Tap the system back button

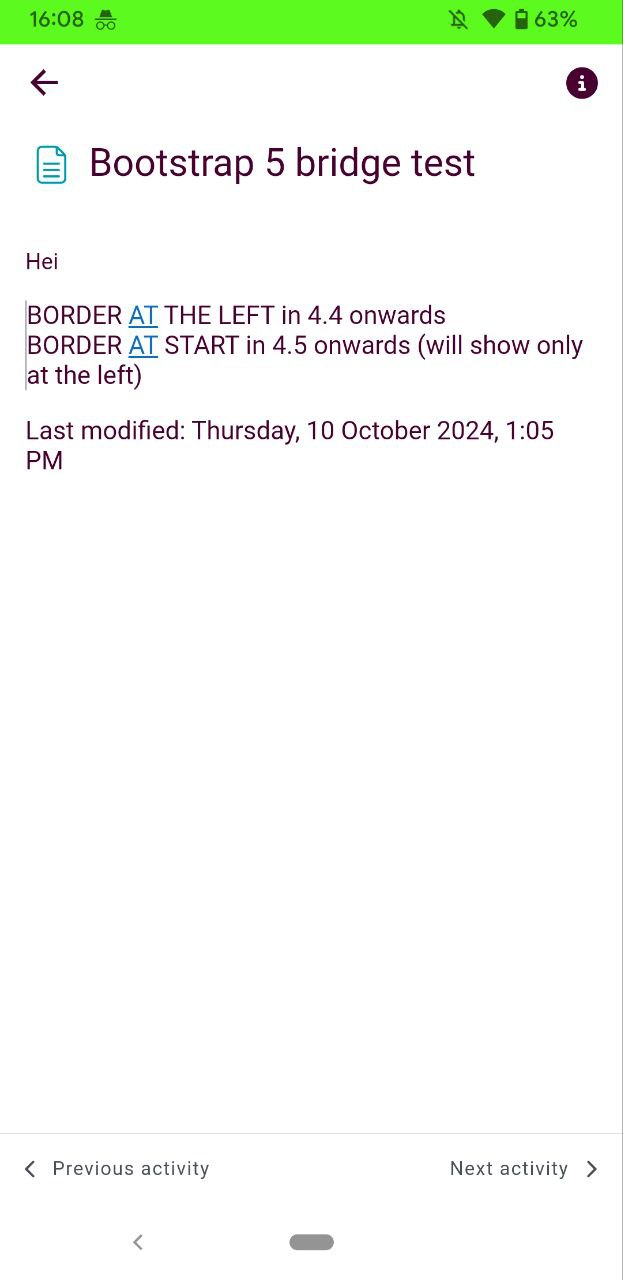point(138,1242)
